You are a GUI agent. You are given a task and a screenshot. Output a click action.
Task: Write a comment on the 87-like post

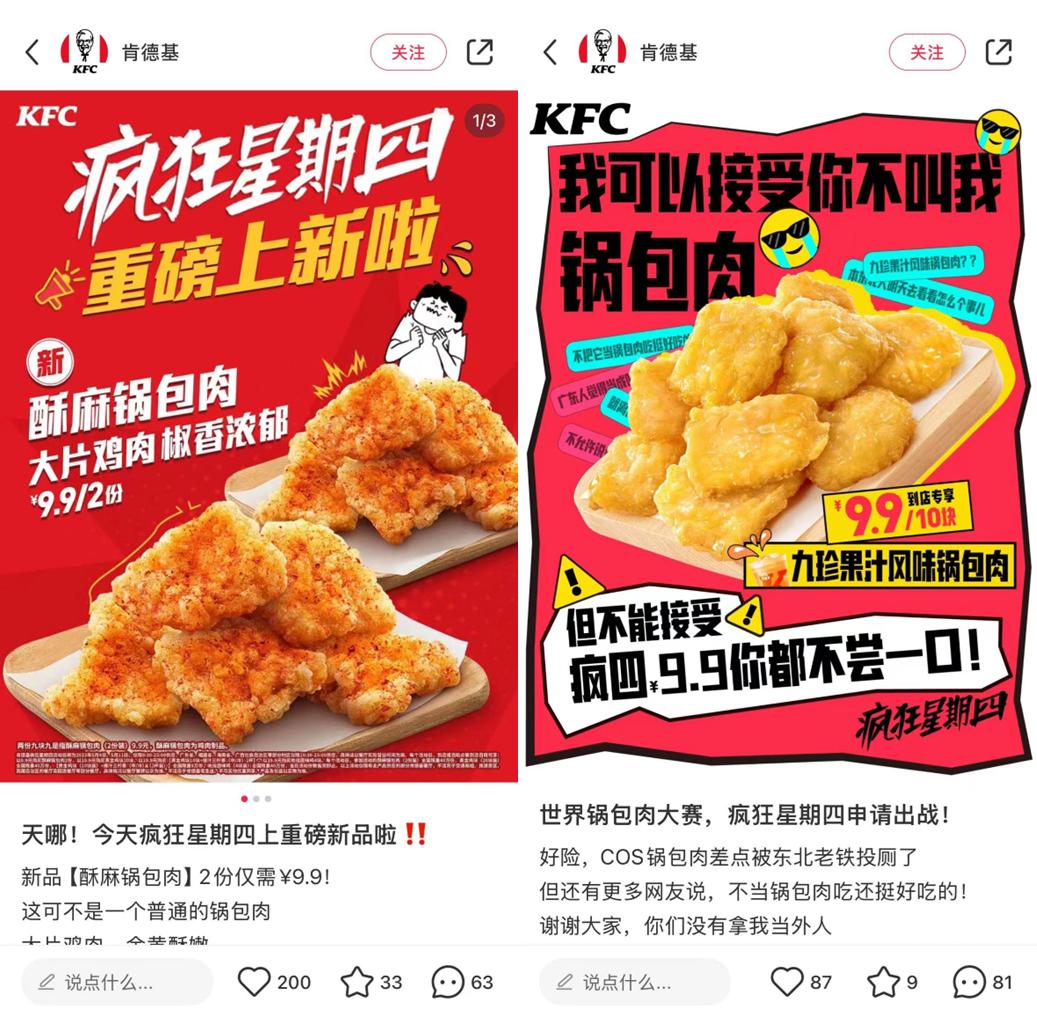635,981
